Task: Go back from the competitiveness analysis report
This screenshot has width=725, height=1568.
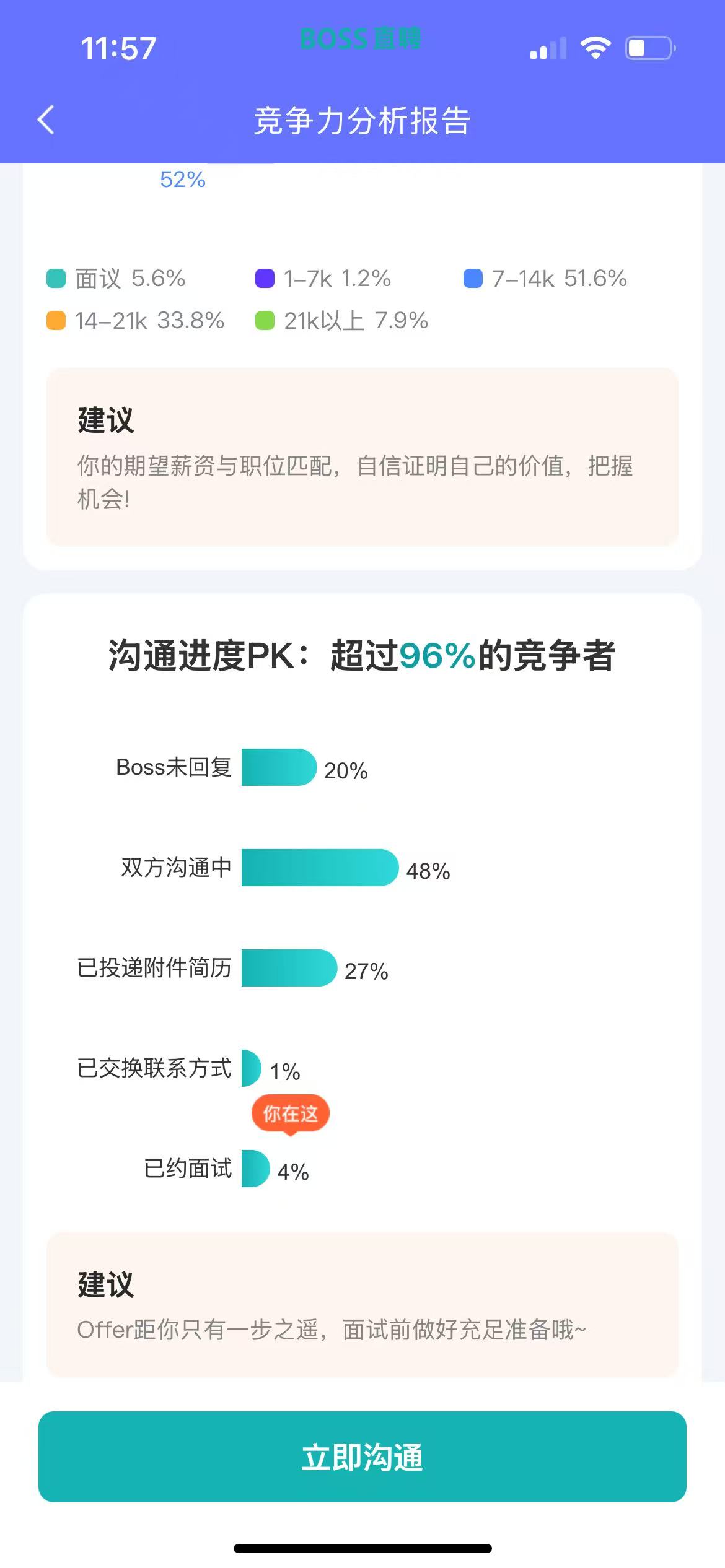Action: click(46, 120)
